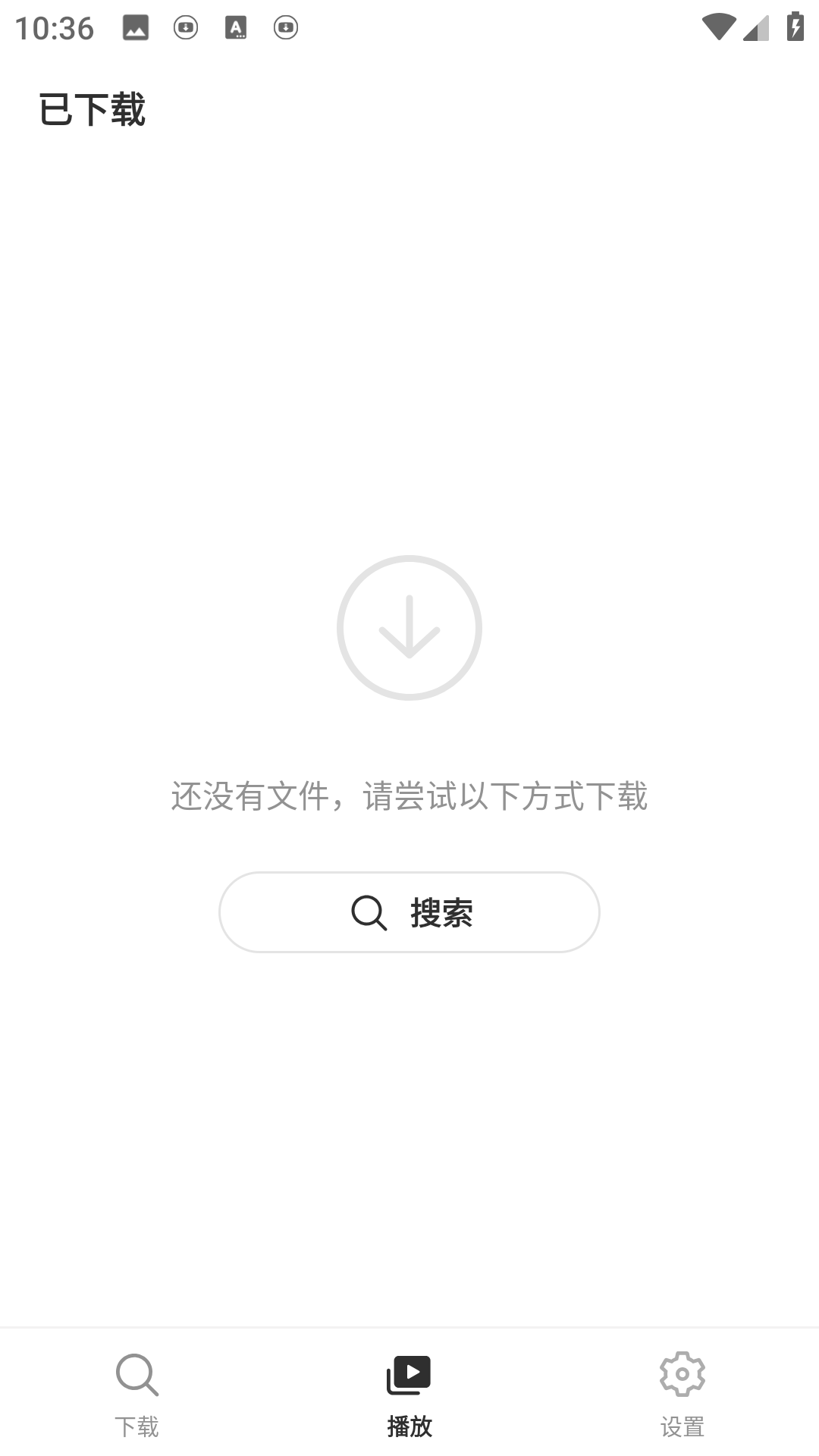Open the 设置 settings tab

pyautogui.click(x=682, y=1394)
